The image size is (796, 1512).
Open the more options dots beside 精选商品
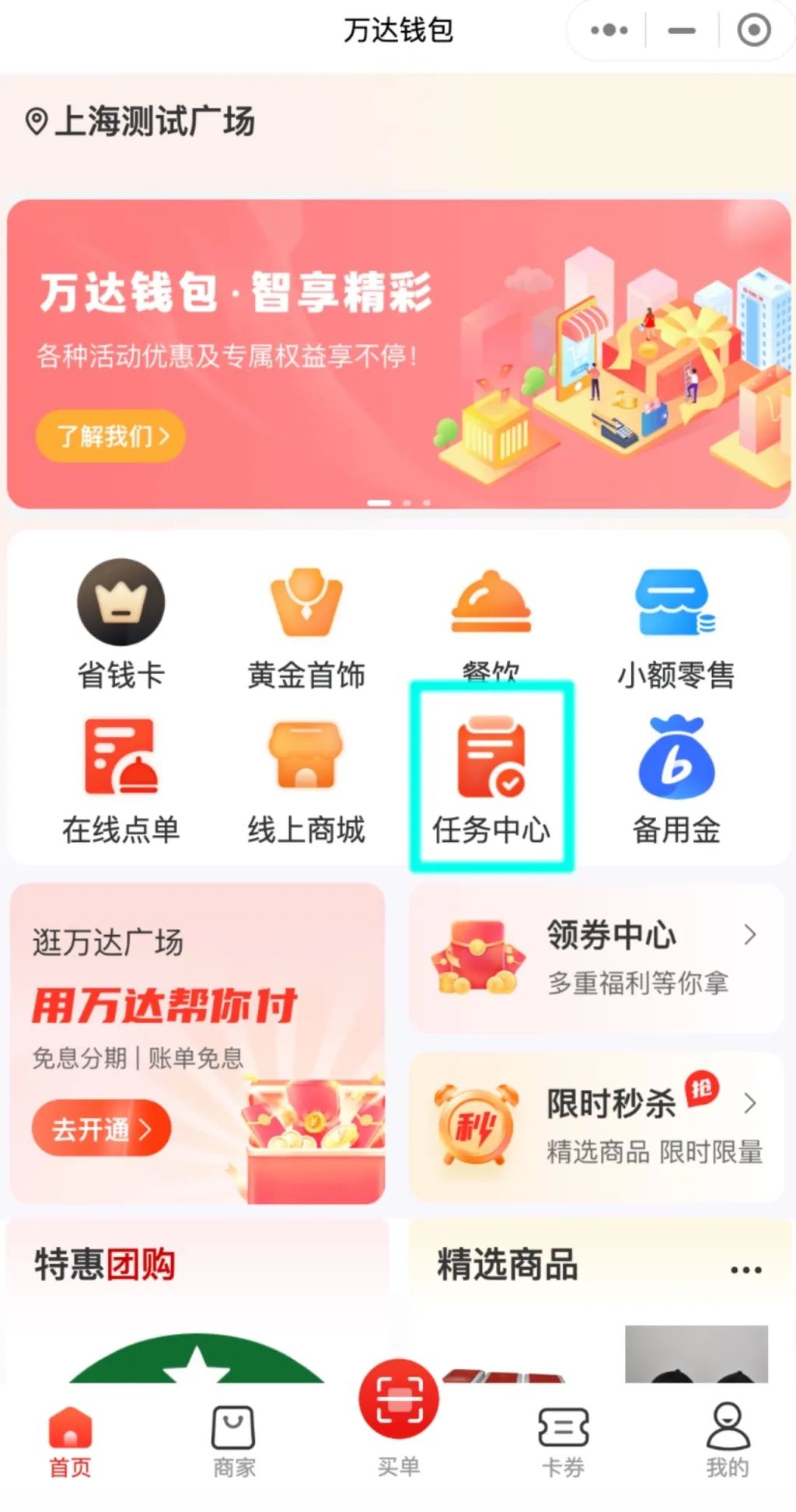[x=745, y=1271]
